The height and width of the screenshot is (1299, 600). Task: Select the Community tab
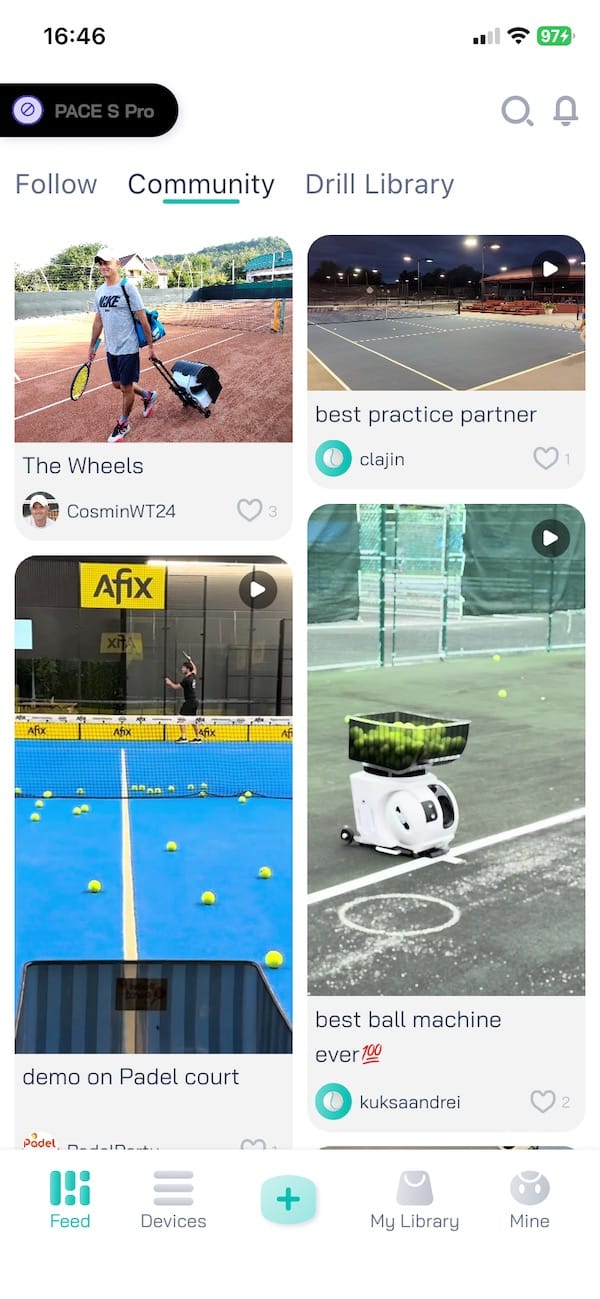pyautogui.click(x=201, y=184)
